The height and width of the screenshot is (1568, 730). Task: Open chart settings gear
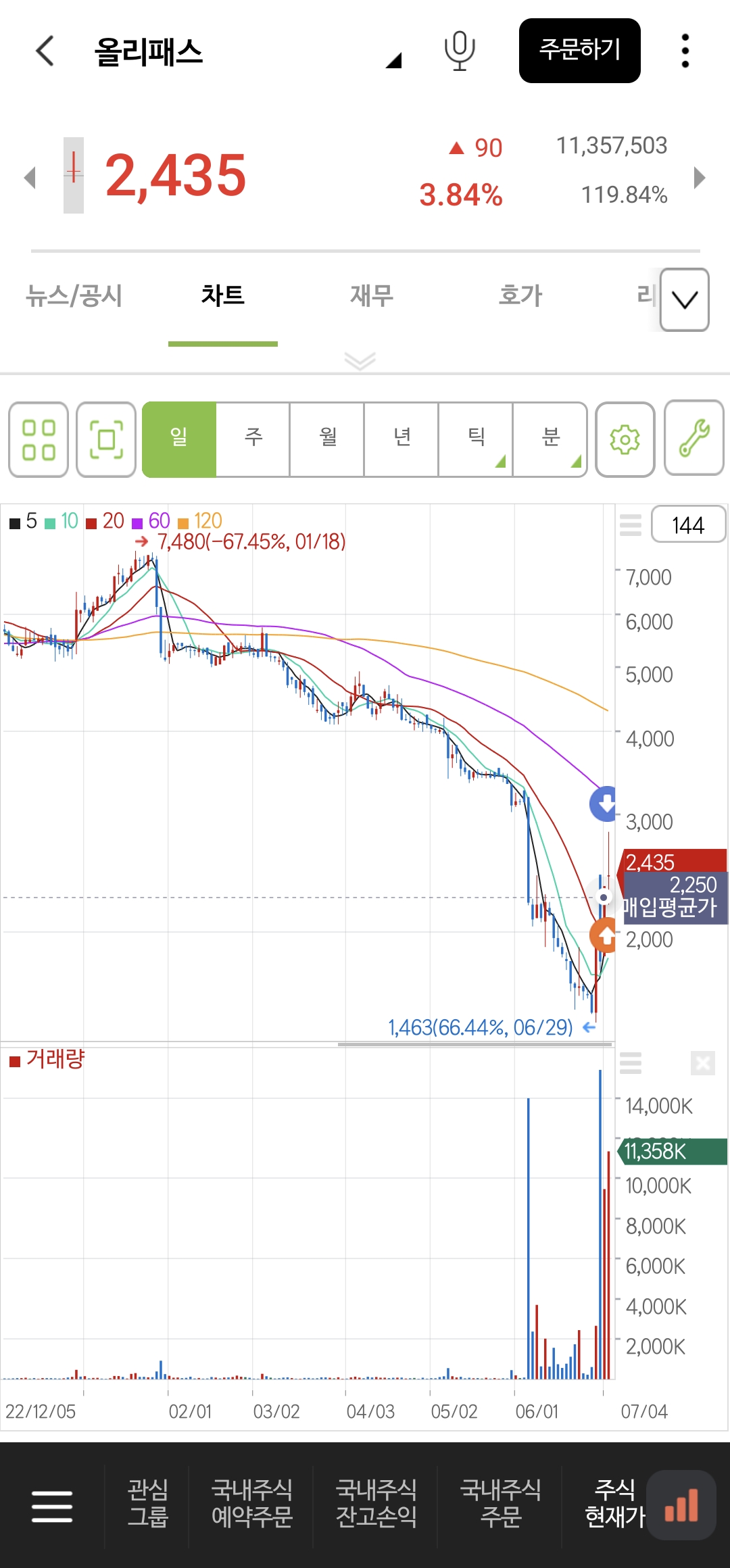tap(625, 439)
